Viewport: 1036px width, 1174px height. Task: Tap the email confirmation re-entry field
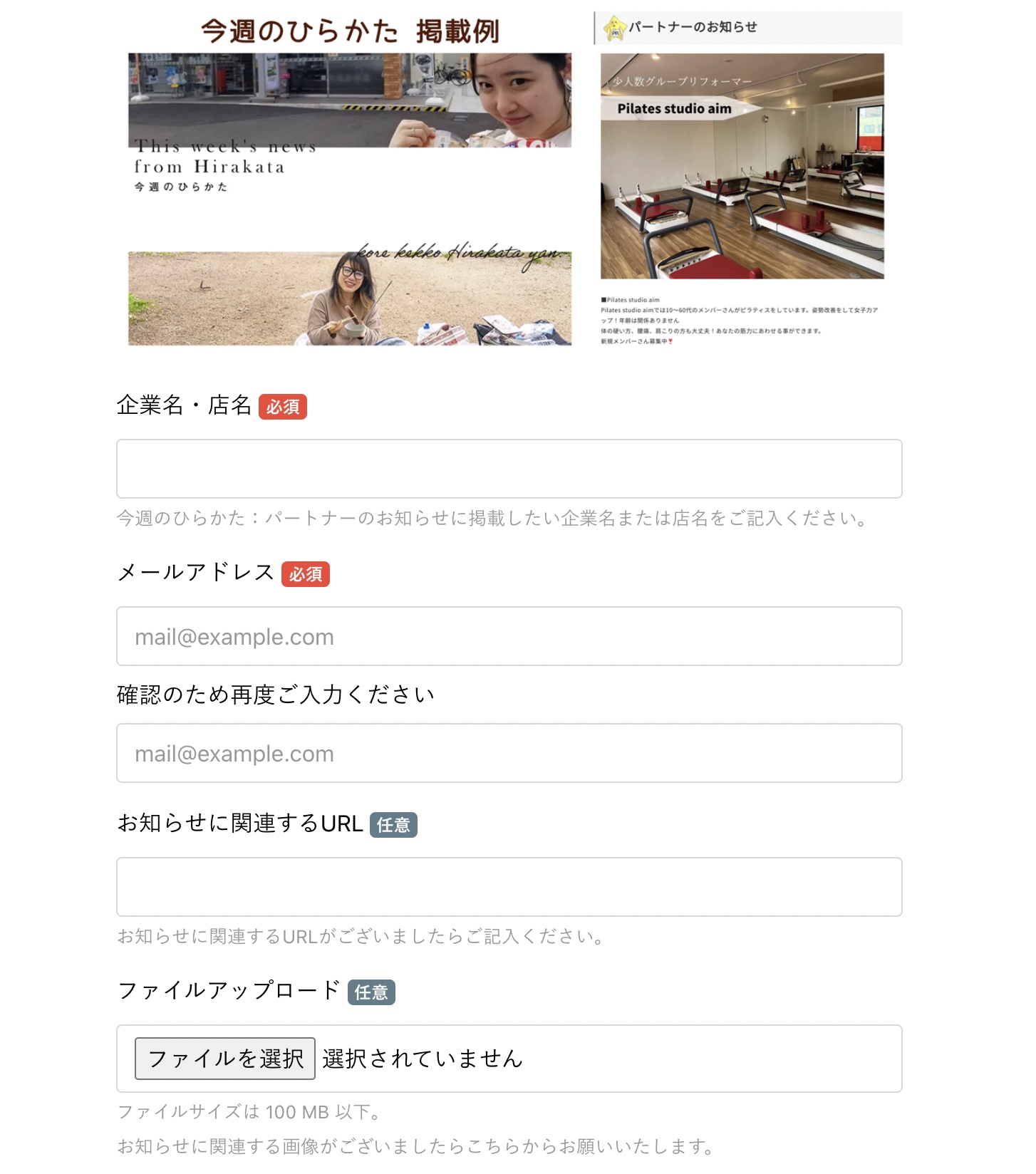pyautogui.click(x=509, y=753)
